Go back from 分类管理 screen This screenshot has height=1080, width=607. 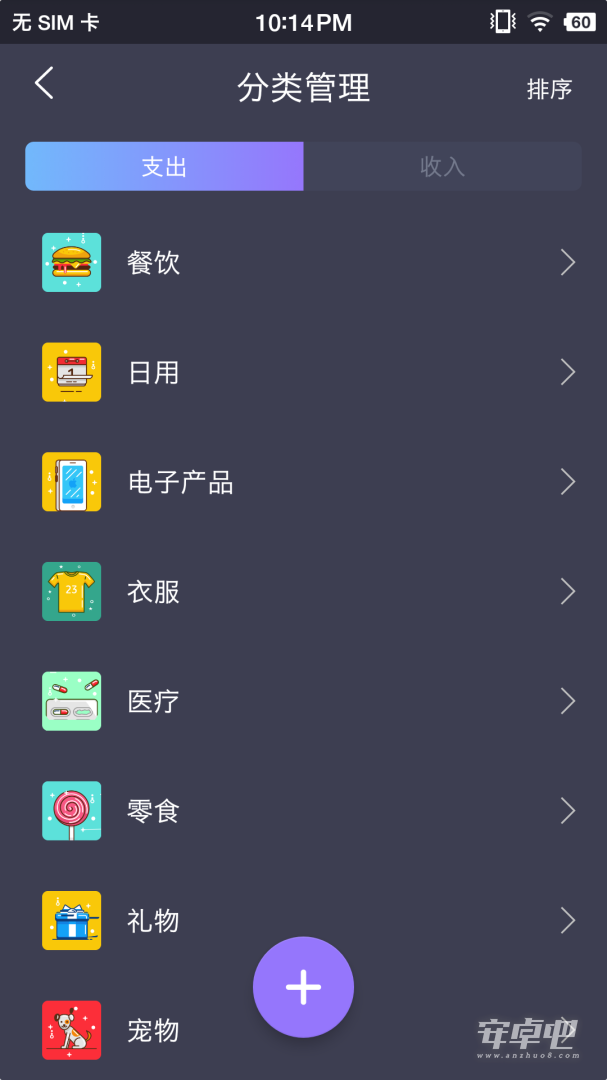coord(44,84)
